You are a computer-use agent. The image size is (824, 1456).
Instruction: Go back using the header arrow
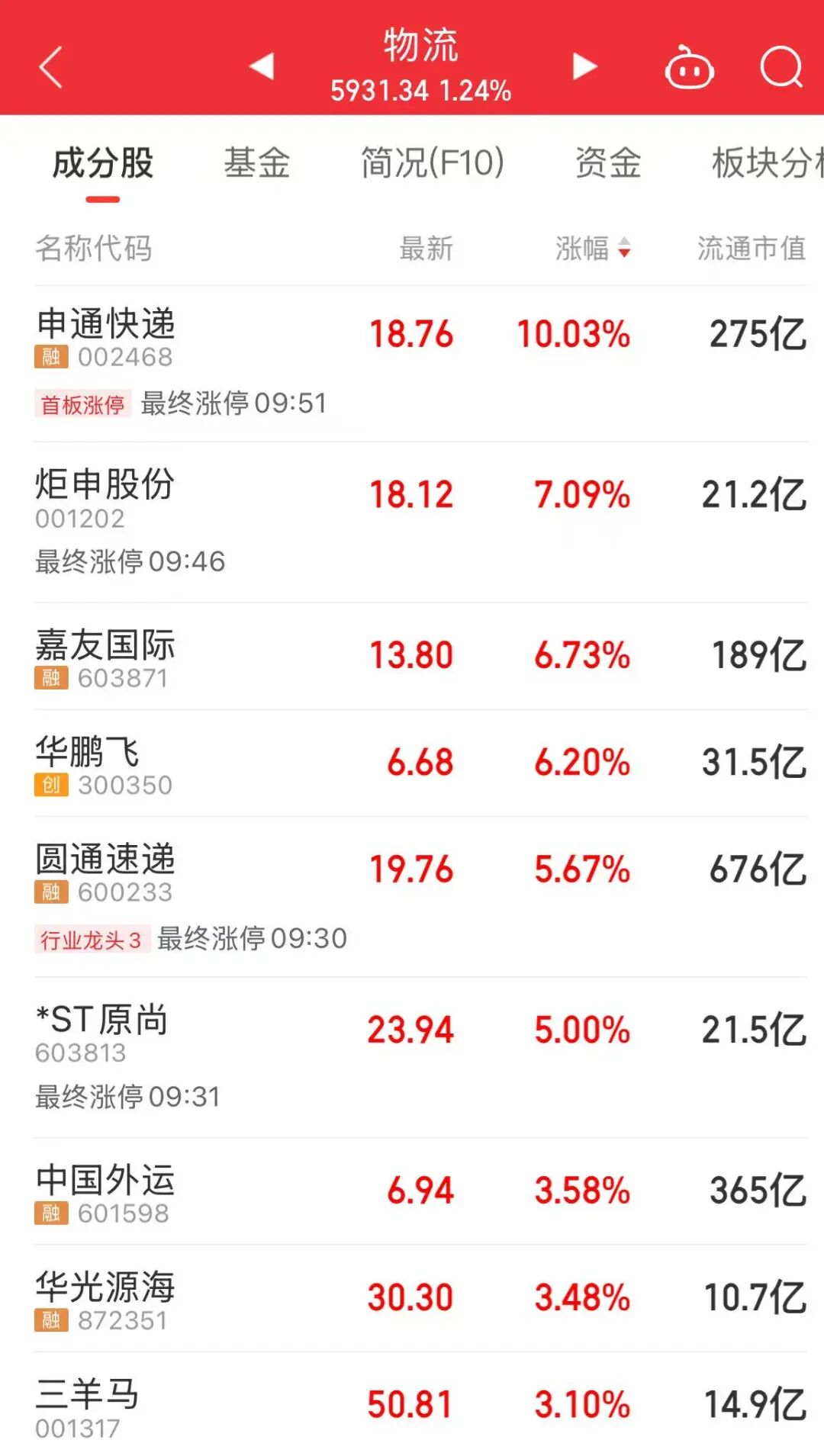[x=50, y=67]
